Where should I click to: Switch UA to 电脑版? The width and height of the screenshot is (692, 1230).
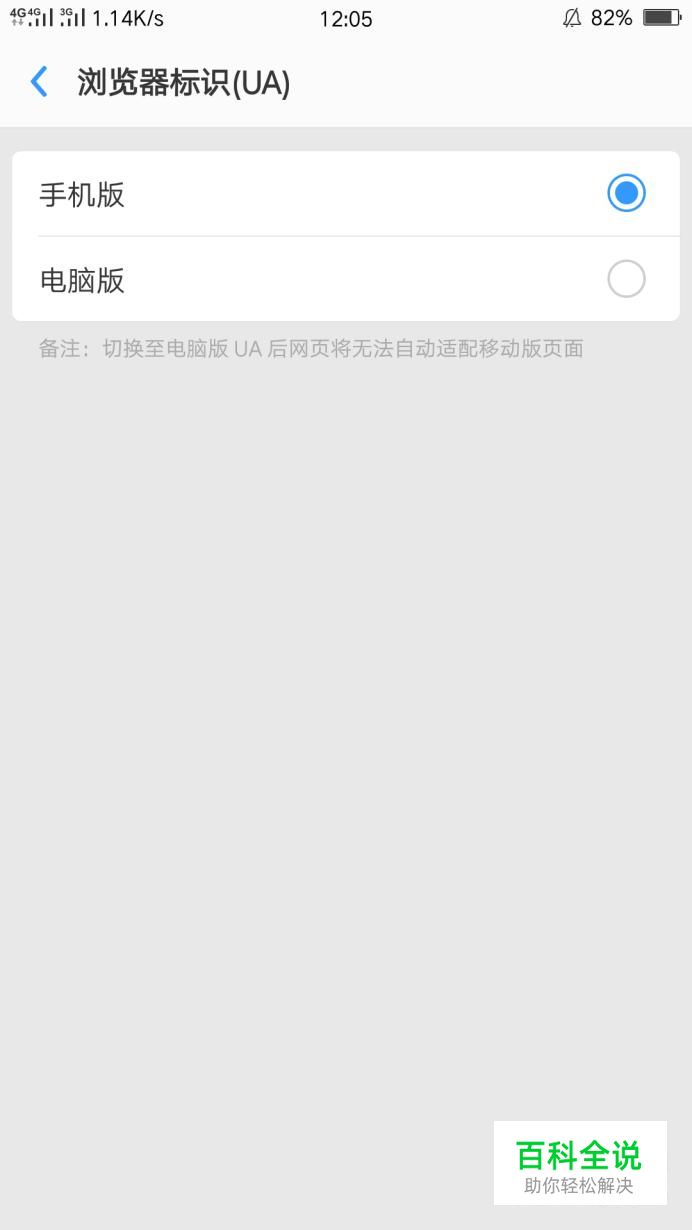point(345,279)
